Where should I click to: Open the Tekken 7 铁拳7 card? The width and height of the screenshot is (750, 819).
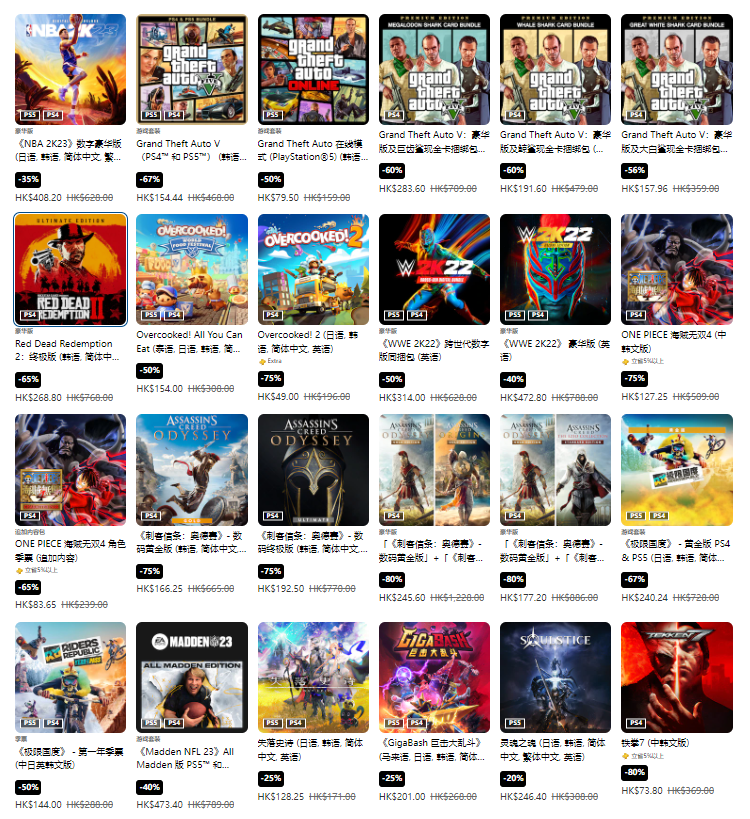(x=676, y=677)
